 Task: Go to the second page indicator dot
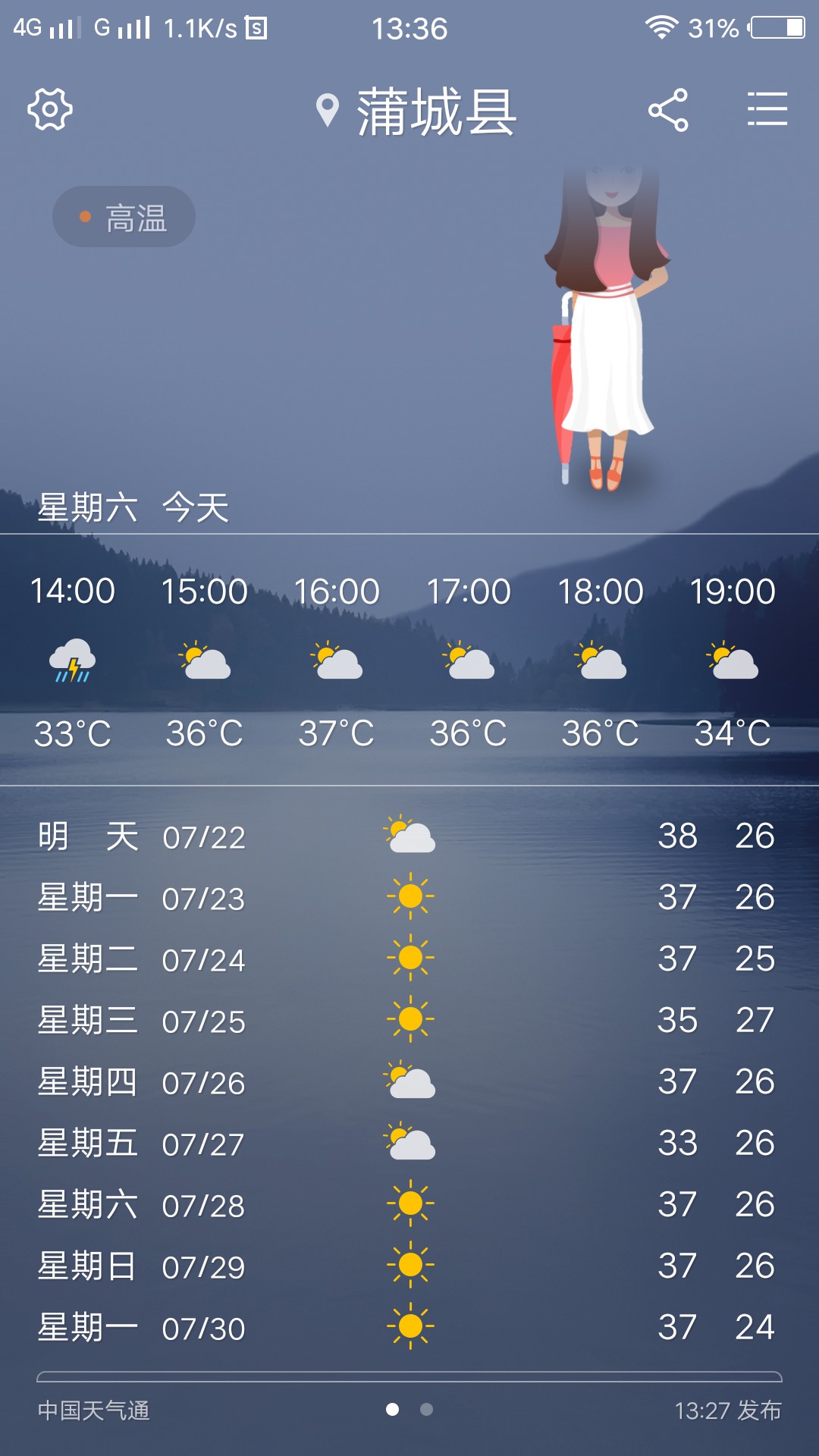(427, 1409)
